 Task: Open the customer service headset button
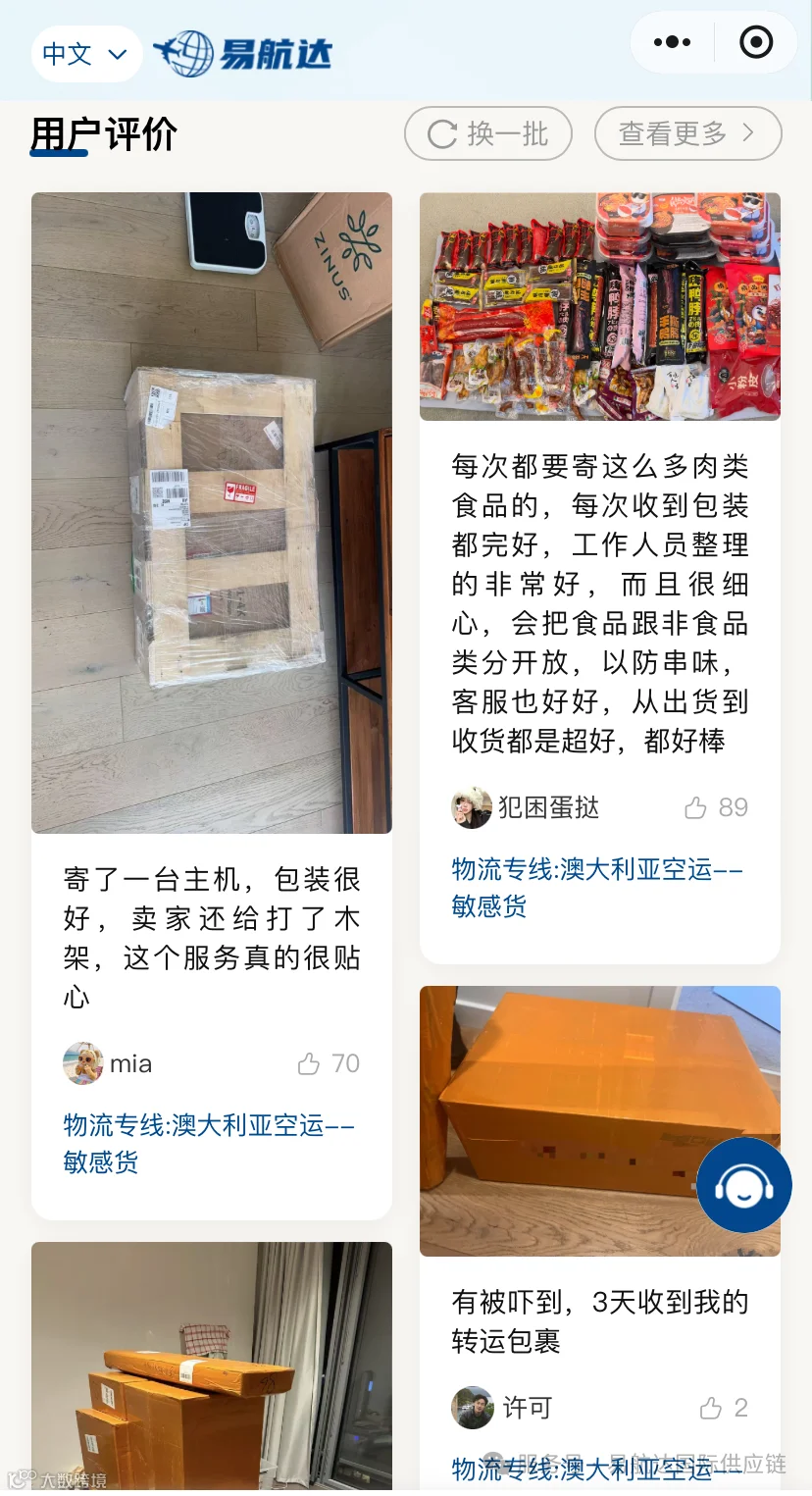click(744, 1185)
